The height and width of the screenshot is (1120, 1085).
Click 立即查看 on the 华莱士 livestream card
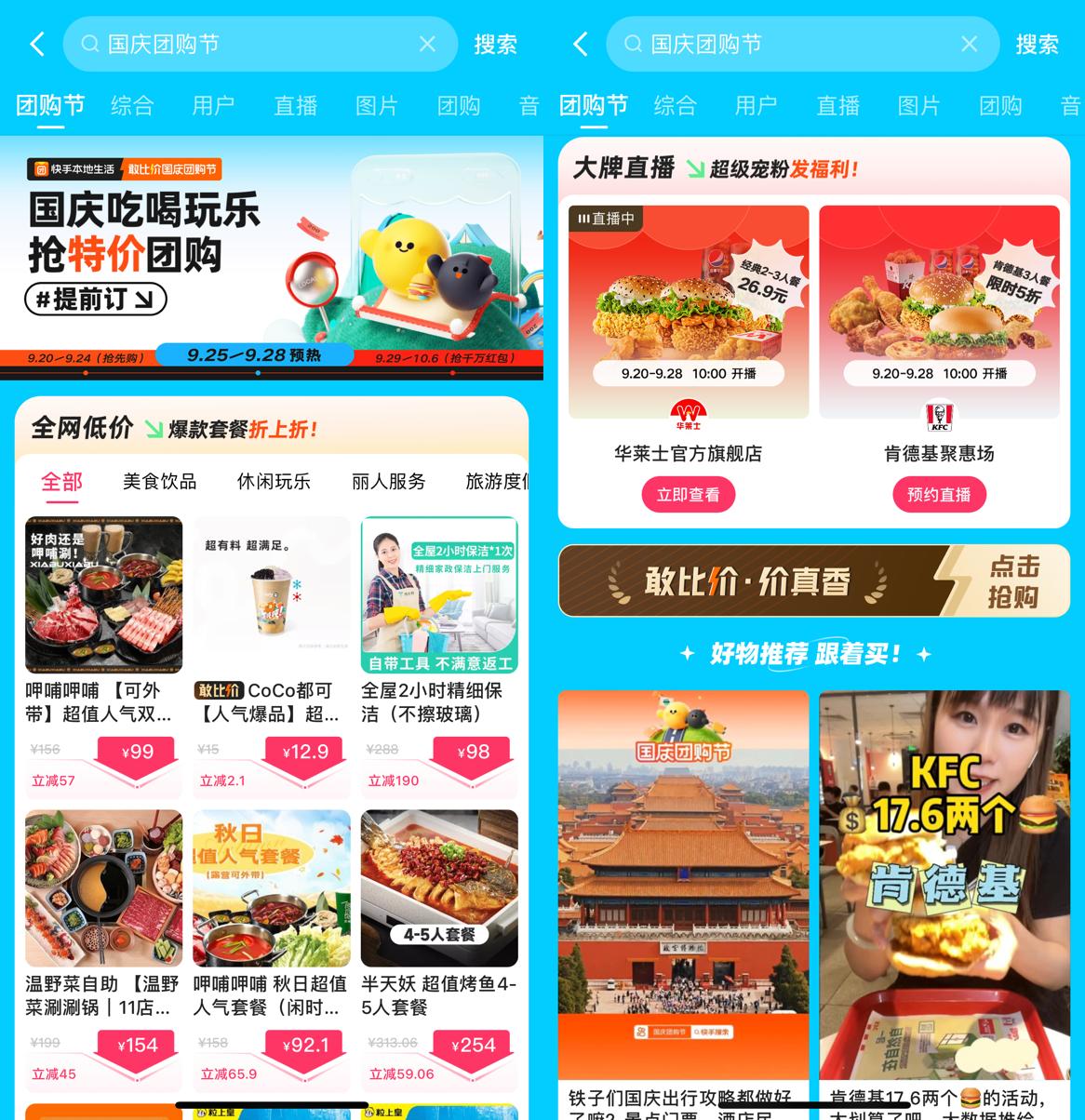click(688, 494)
